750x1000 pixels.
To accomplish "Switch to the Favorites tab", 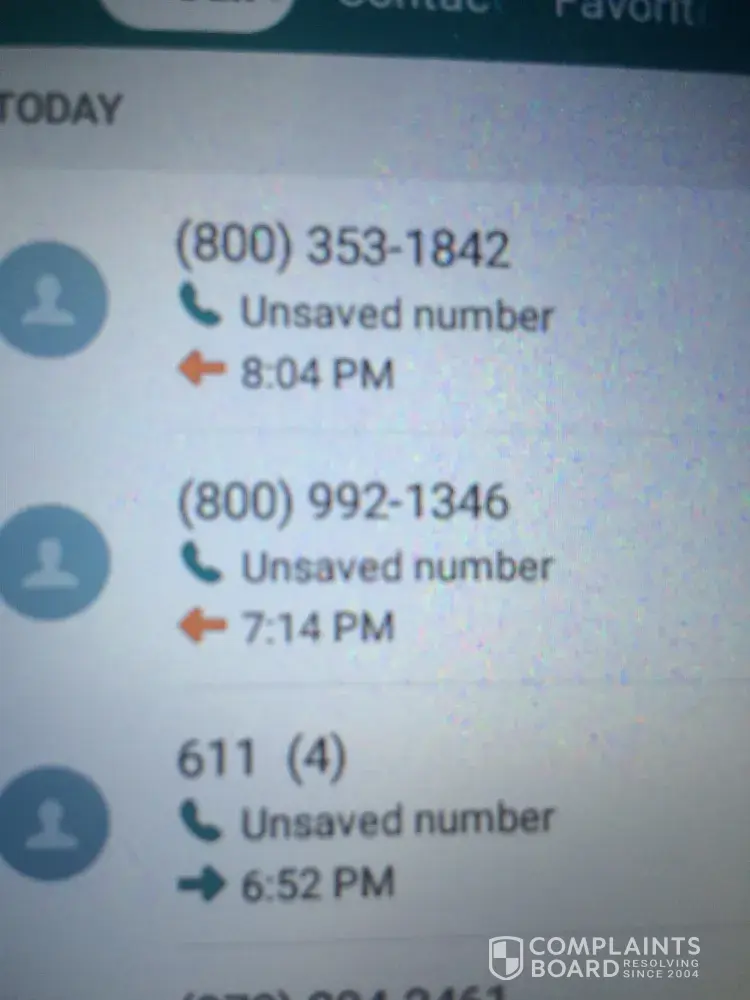I will (622, 10).
